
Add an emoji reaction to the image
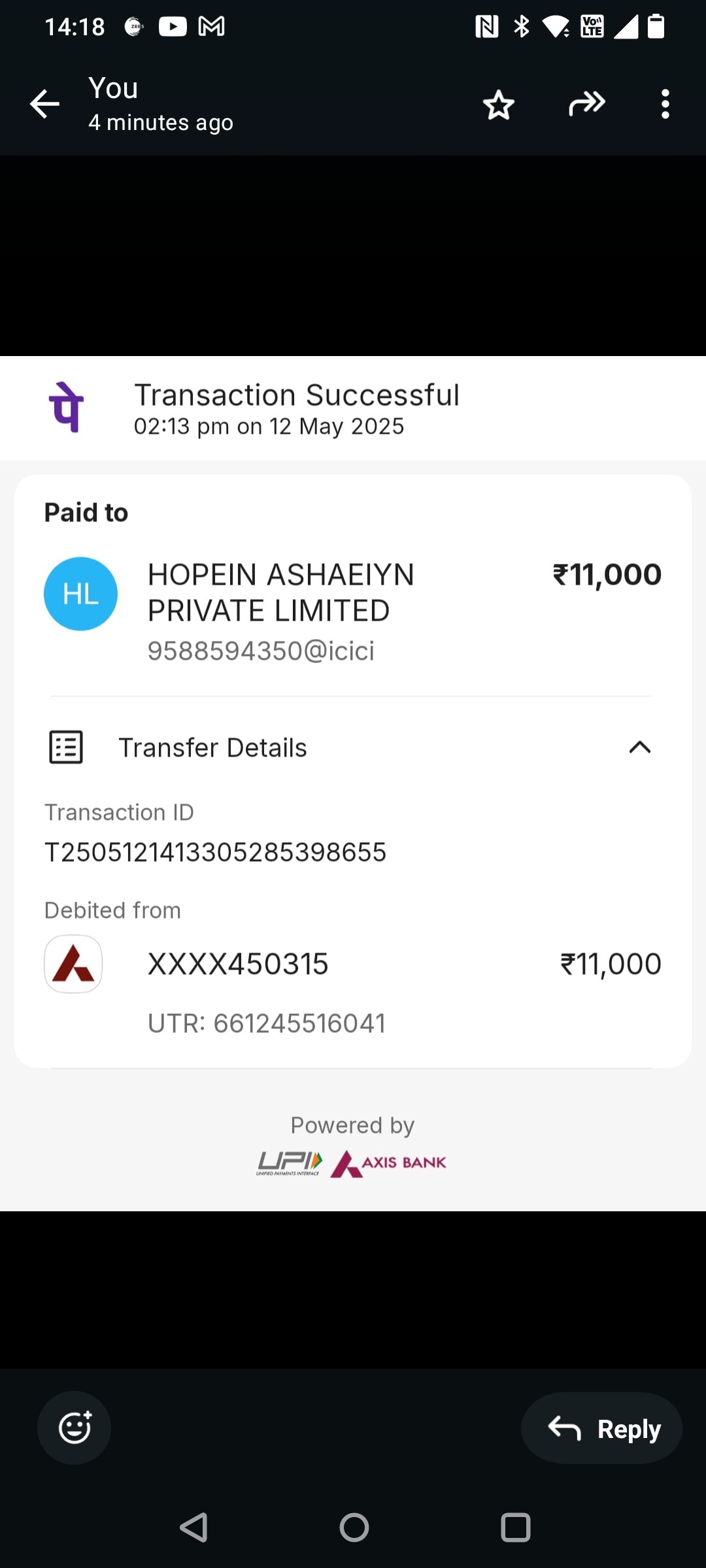[x=75, y=1428]
